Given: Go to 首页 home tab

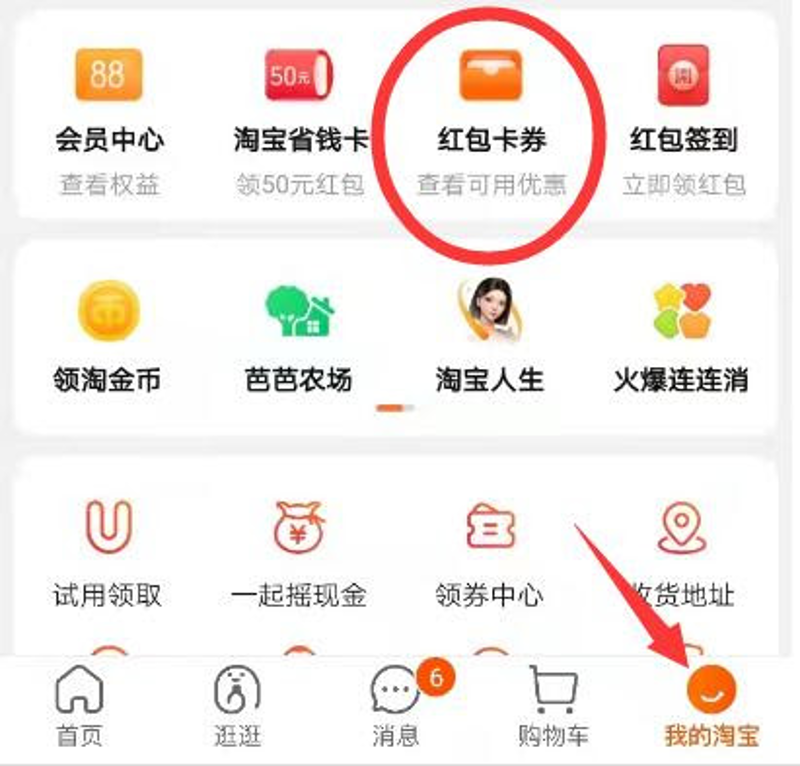Looking at the screenshot, I should [79, 706].
